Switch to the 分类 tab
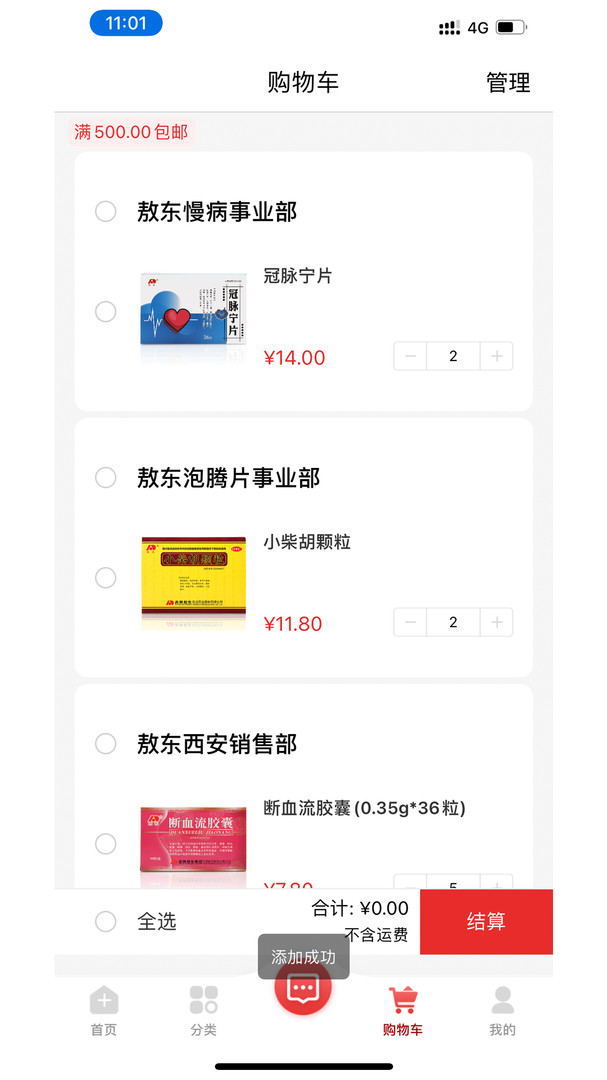Screen dimensions: 607x1080 click(203, 1010)
